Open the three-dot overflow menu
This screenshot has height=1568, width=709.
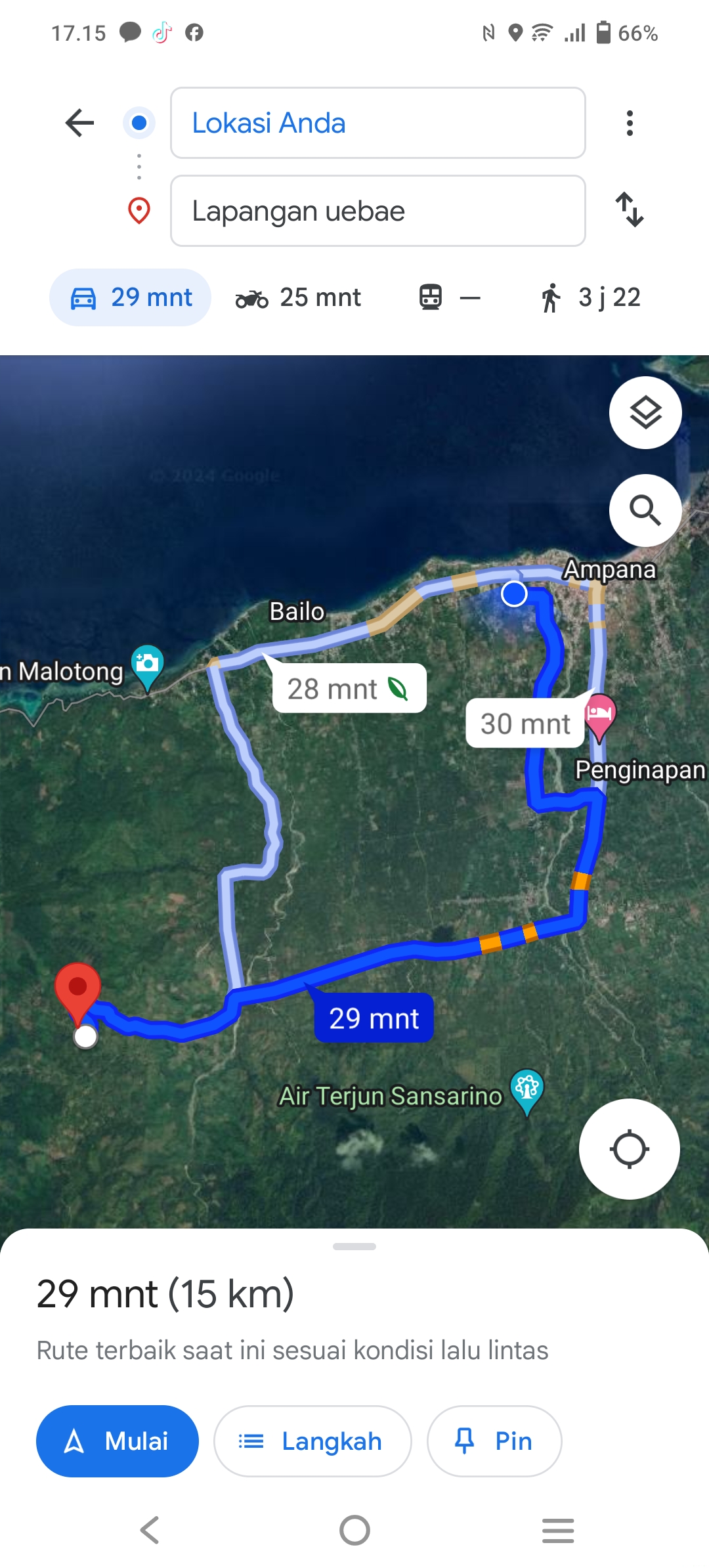click(630, 123)
